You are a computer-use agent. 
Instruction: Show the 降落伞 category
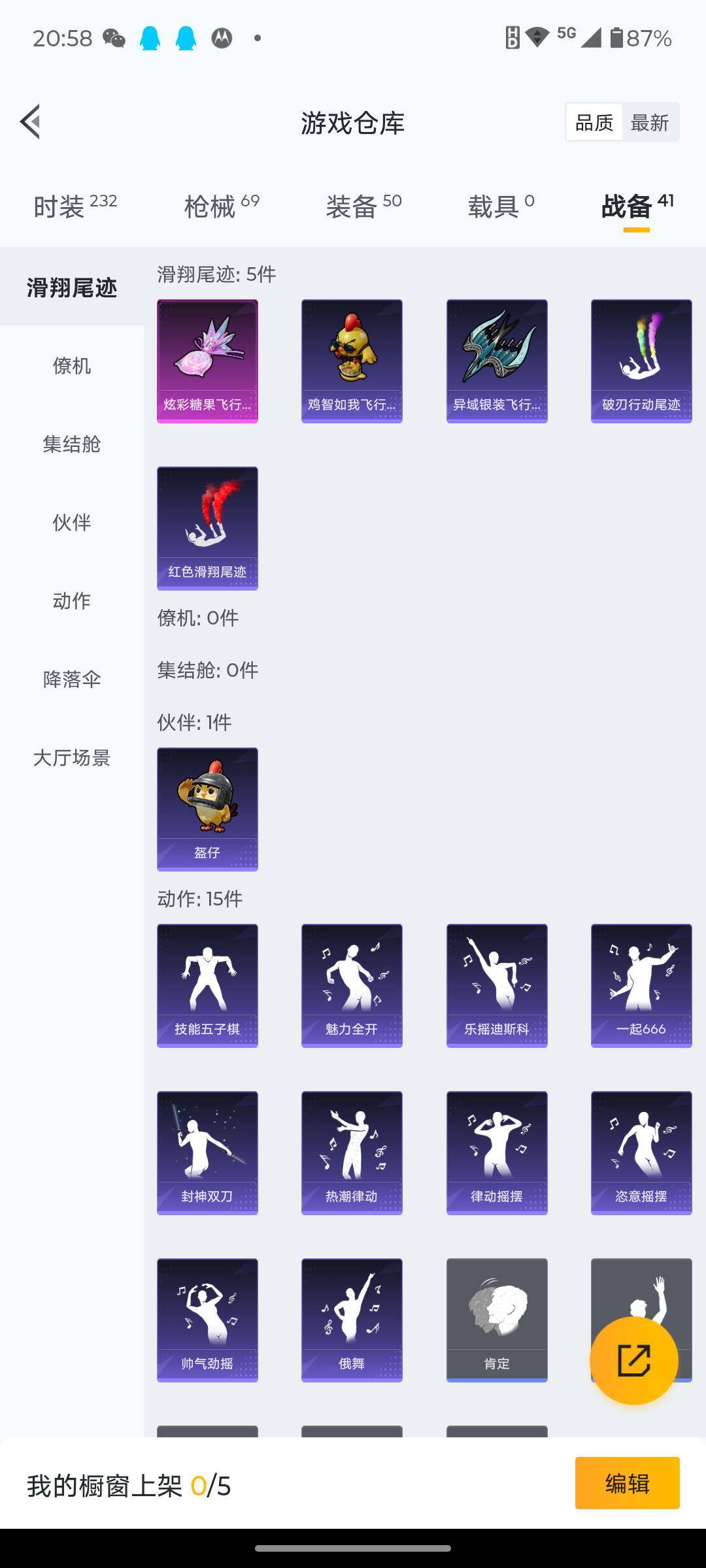point(72,679)
